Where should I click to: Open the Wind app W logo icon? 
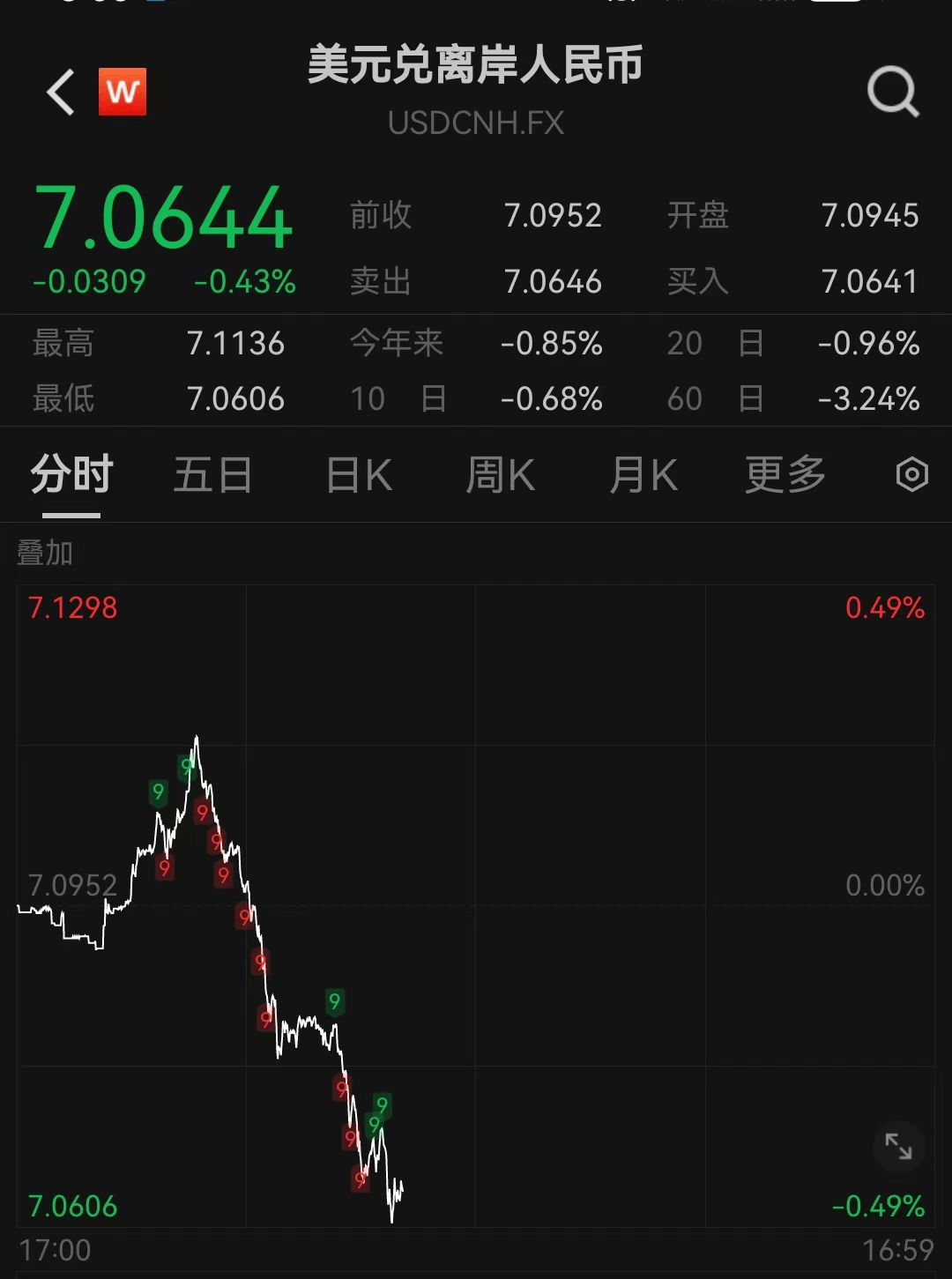tap(122, 93)
